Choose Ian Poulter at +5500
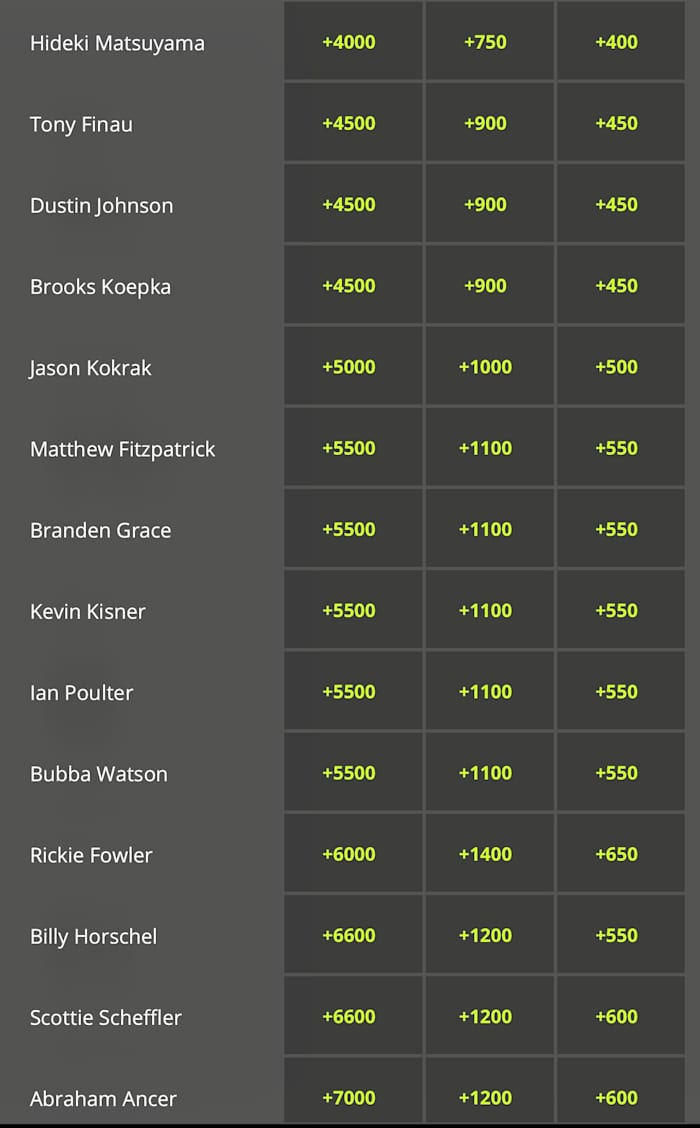The image size is (700, 1128). pos(349,691)
